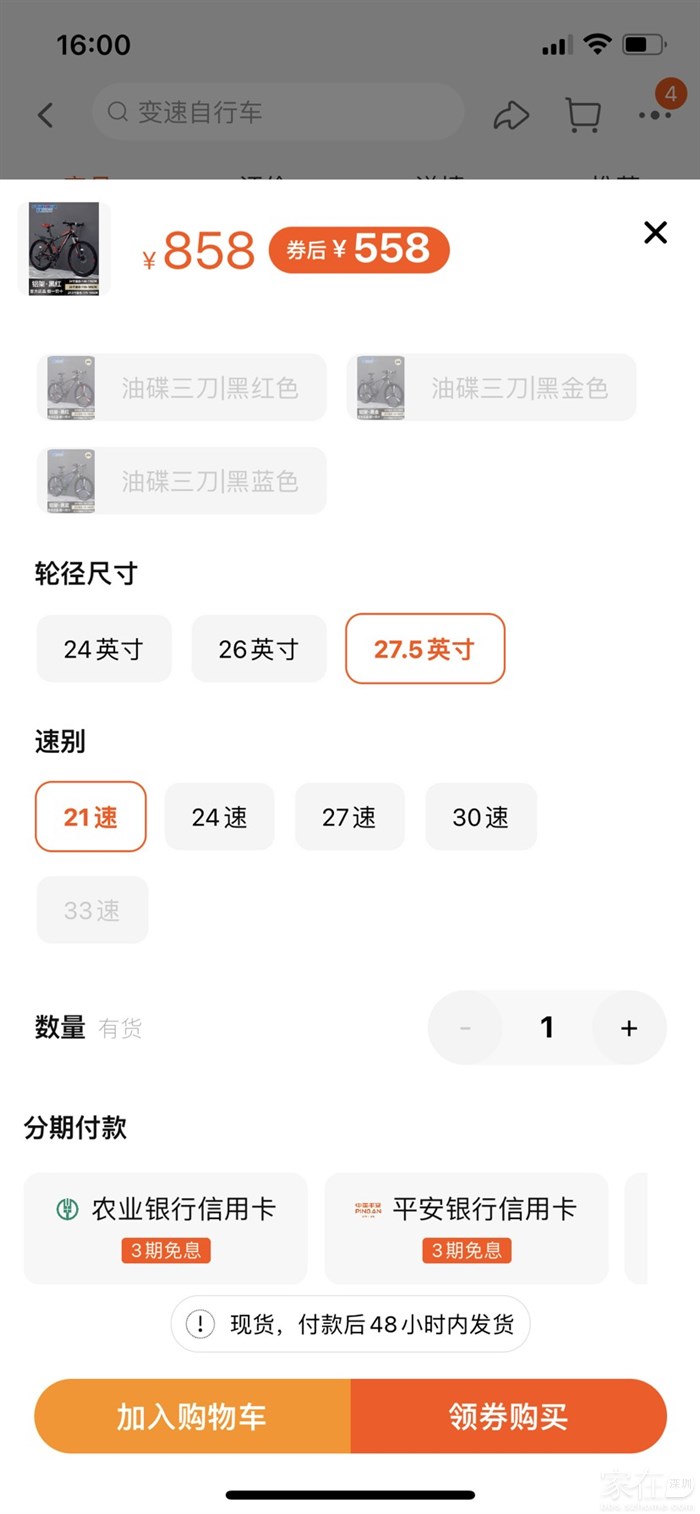Choose the 26英寸 wheel size

click(259, 649)
